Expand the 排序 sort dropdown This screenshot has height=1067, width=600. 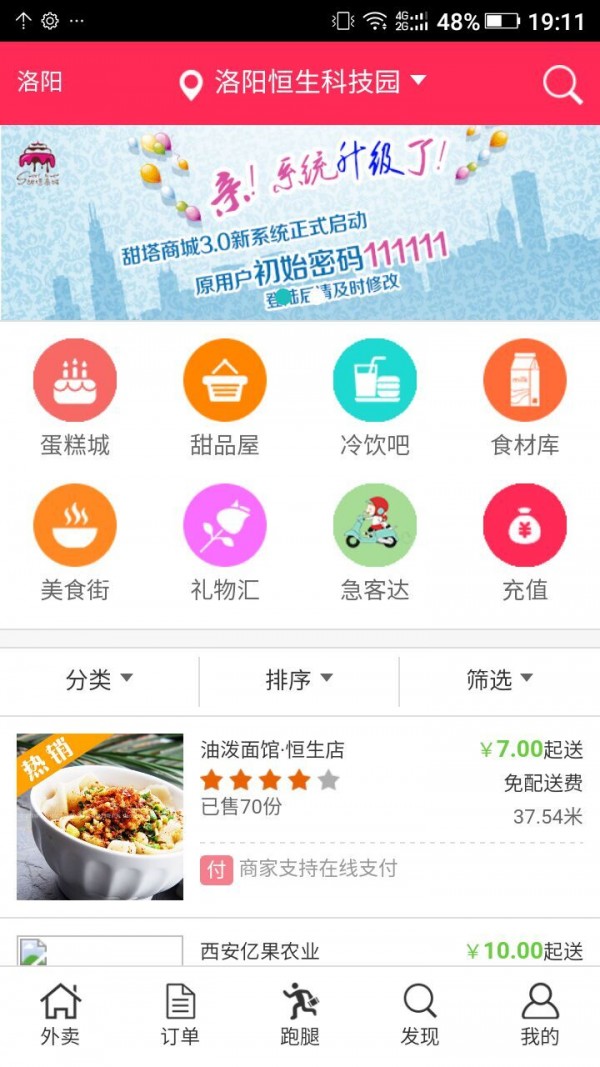pyautogui.click(x=299, y=680)
